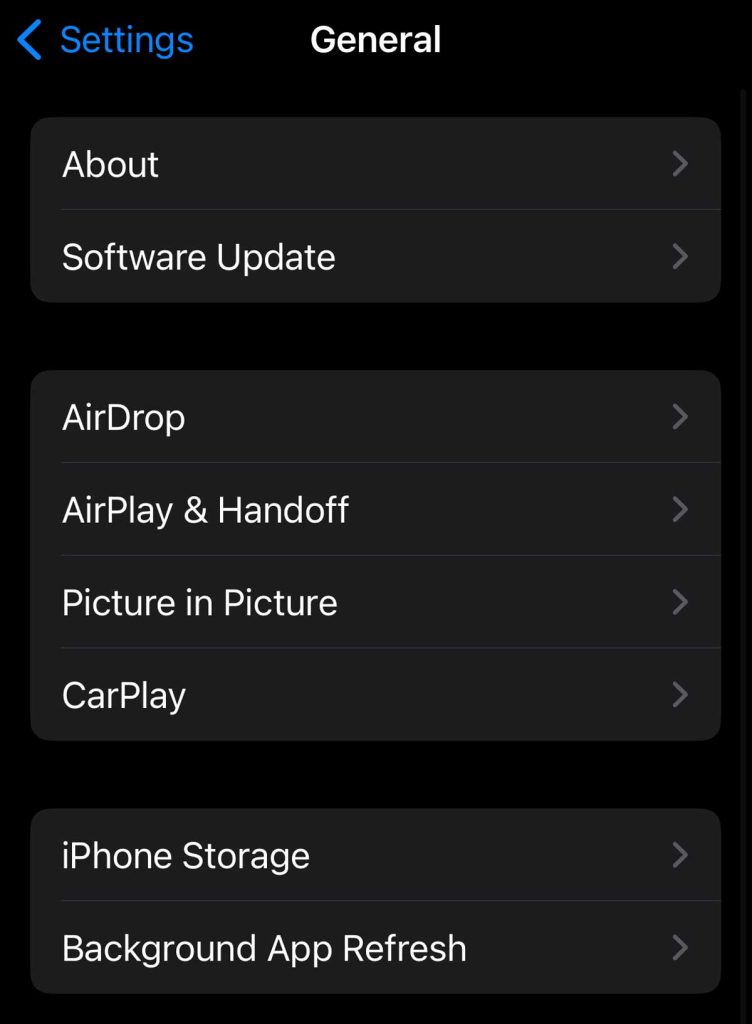Select AirPlay & Handoff
This screenshot has width=752, height=1024.
coord(375,510)
